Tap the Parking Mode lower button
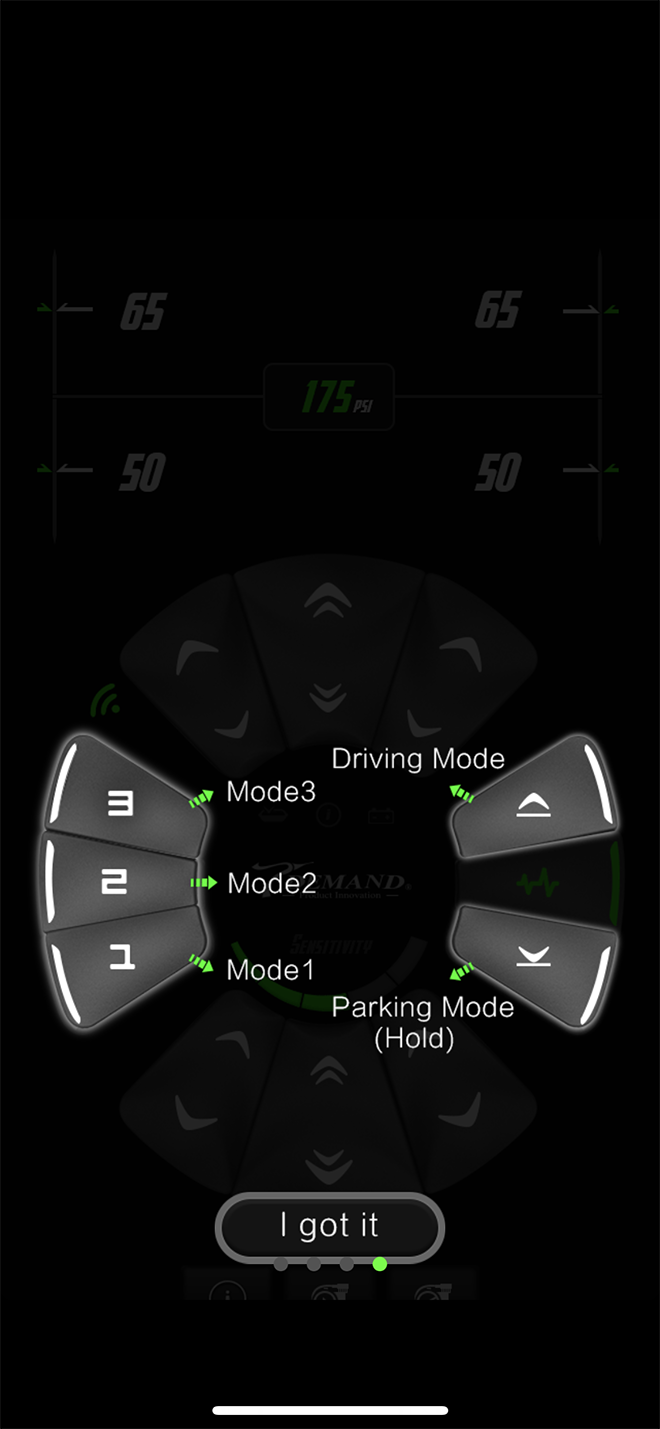Image resolution: width=660 pixels, height=1429 pixels. 533,960
